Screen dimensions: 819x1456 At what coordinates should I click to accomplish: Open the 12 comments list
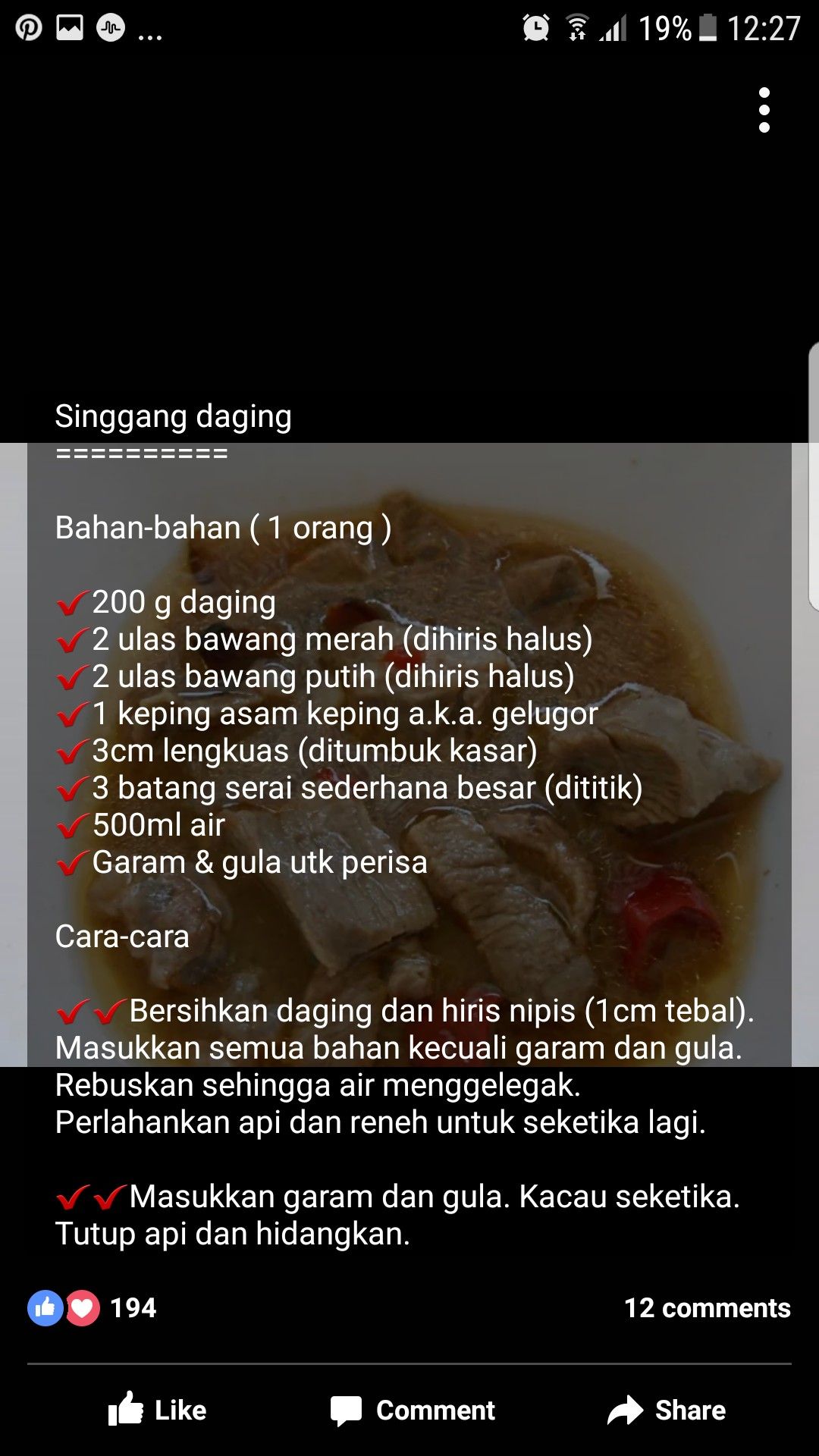[x=706, y=1308]
